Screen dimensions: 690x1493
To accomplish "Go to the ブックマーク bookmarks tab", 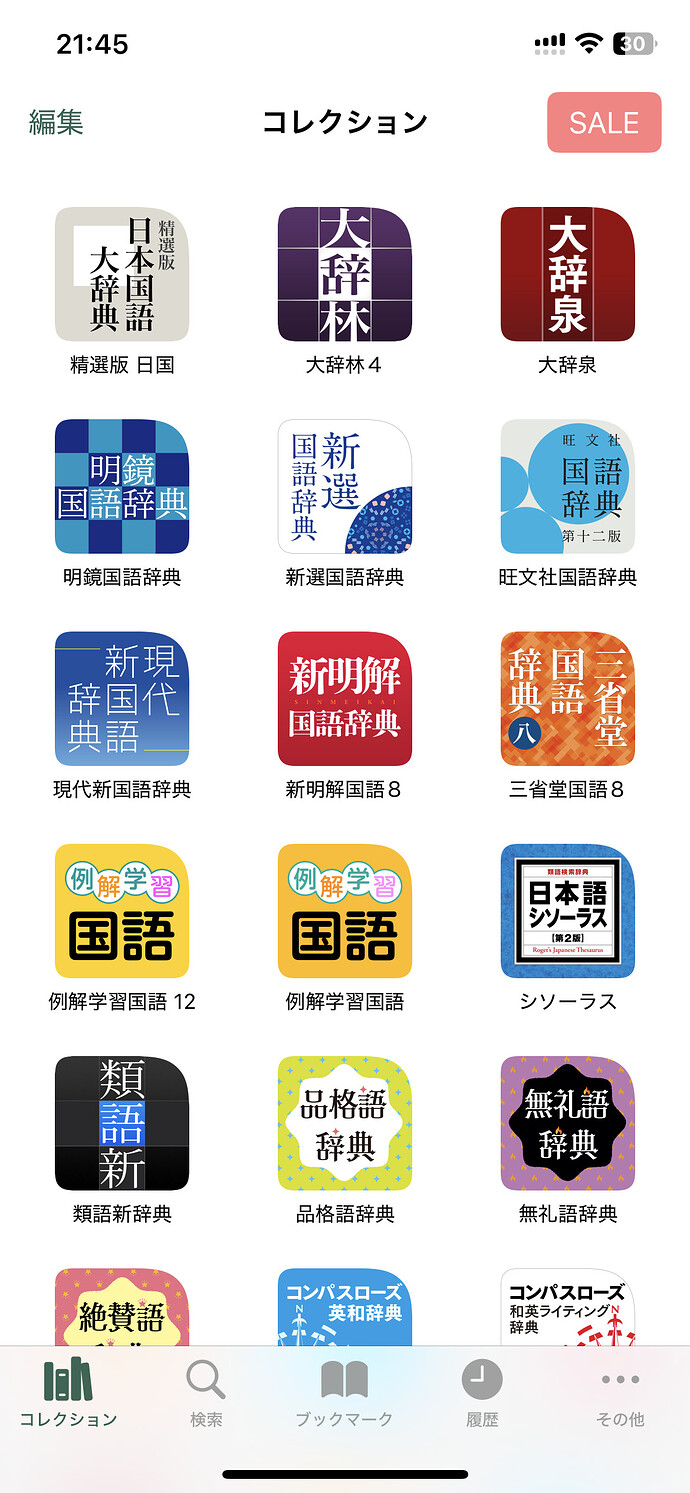I will (344, 1393).
